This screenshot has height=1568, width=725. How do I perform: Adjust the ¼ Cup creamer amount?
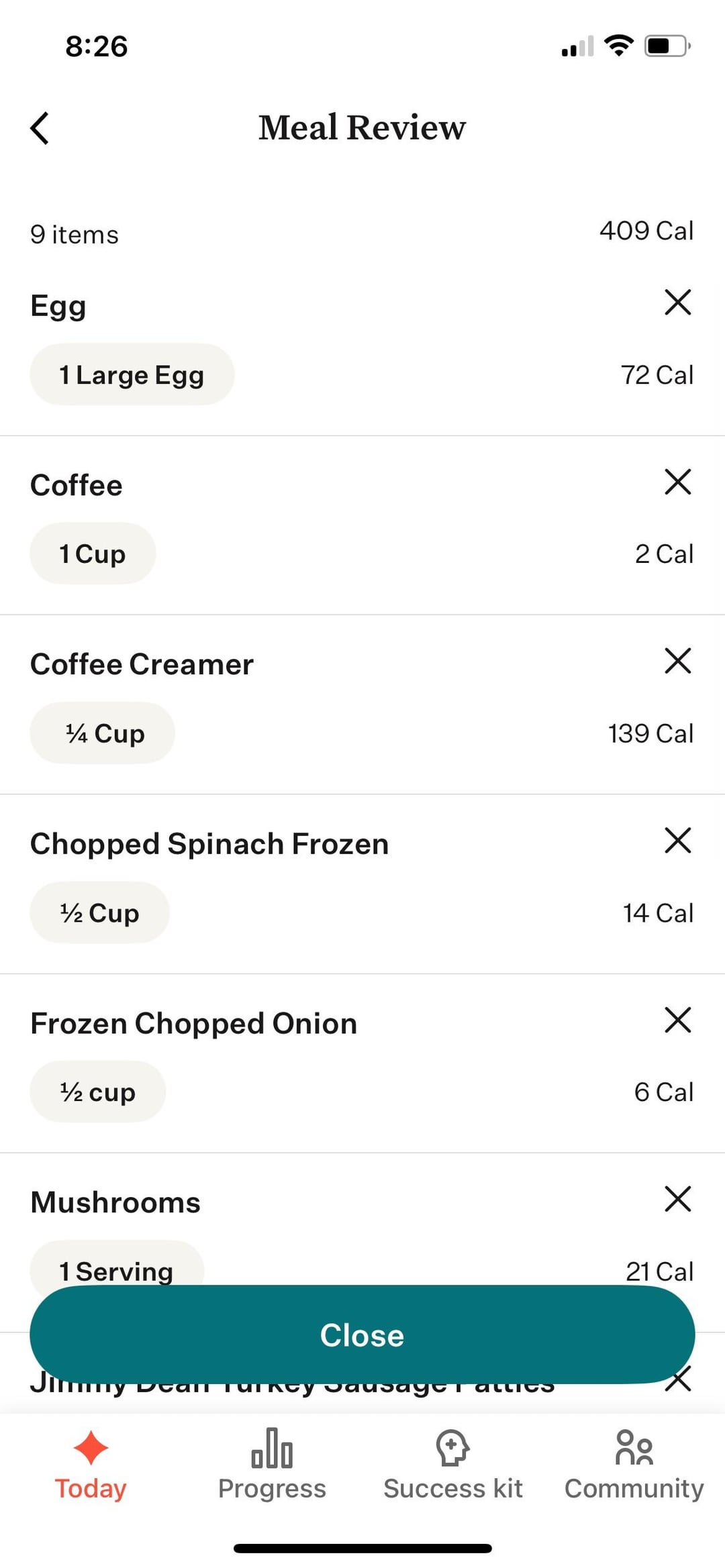coord(102,733)
